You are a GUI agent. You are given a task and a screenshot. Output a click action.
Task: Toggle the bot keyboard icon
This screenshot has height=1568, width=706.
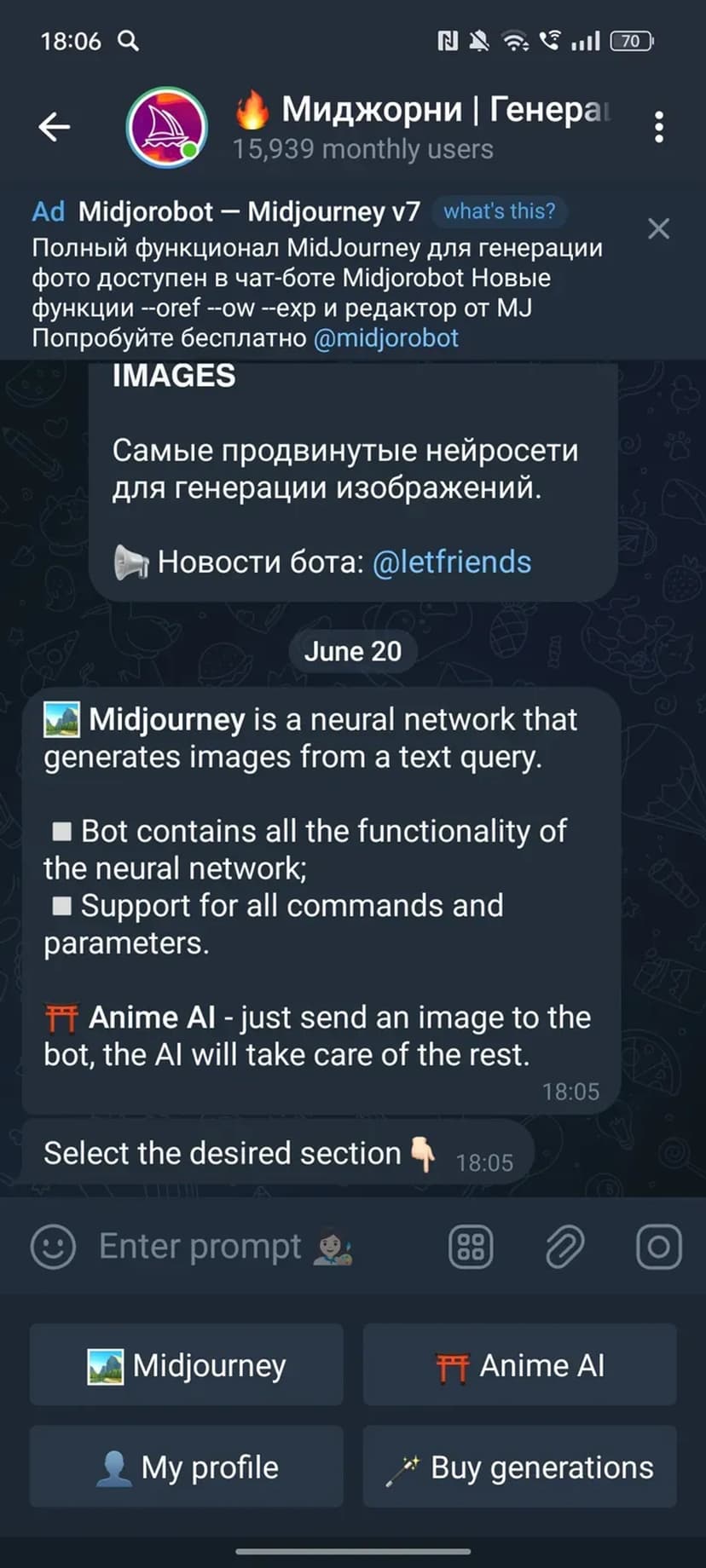[x=471, y=1247]
